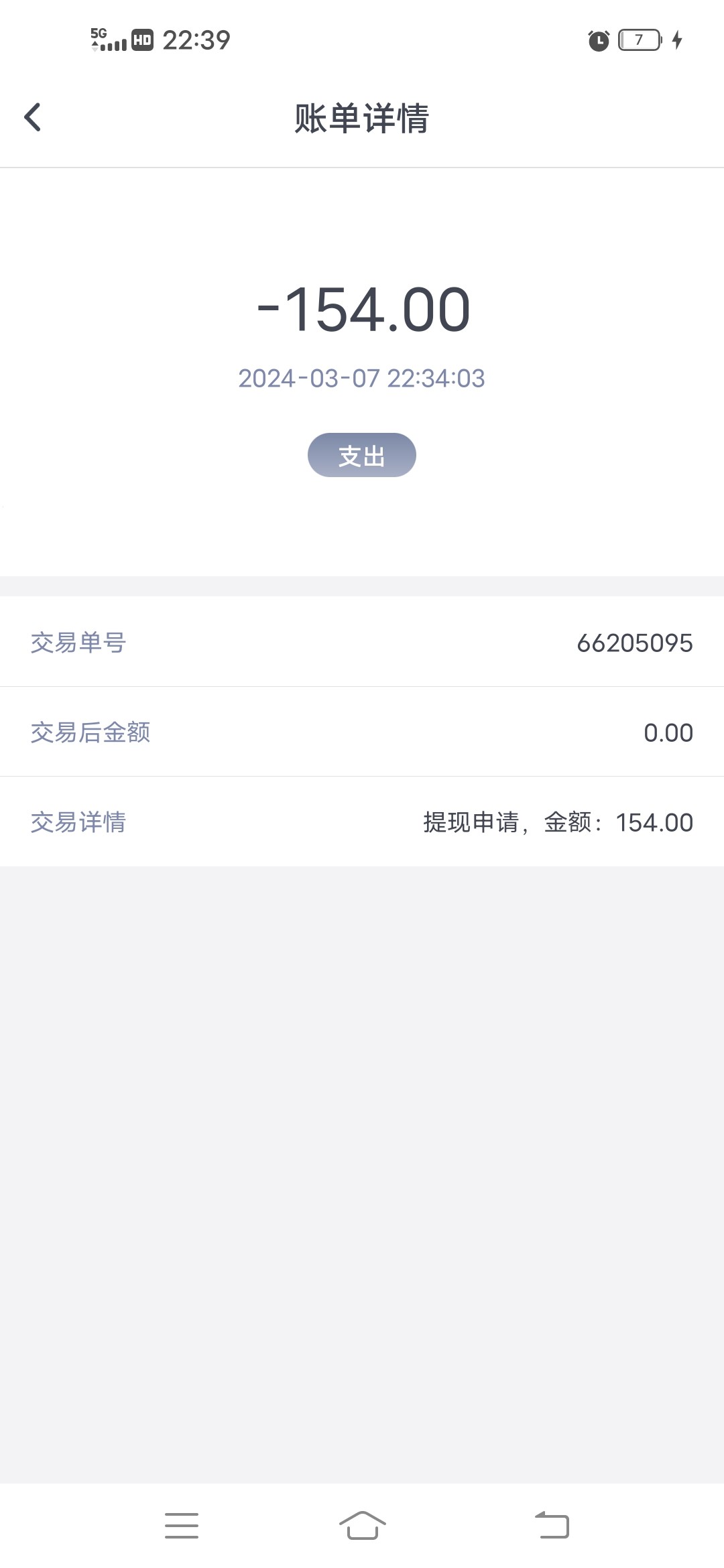Go to the system home screen
This screenshot has height=1568, width=724.
point(362,1526)
